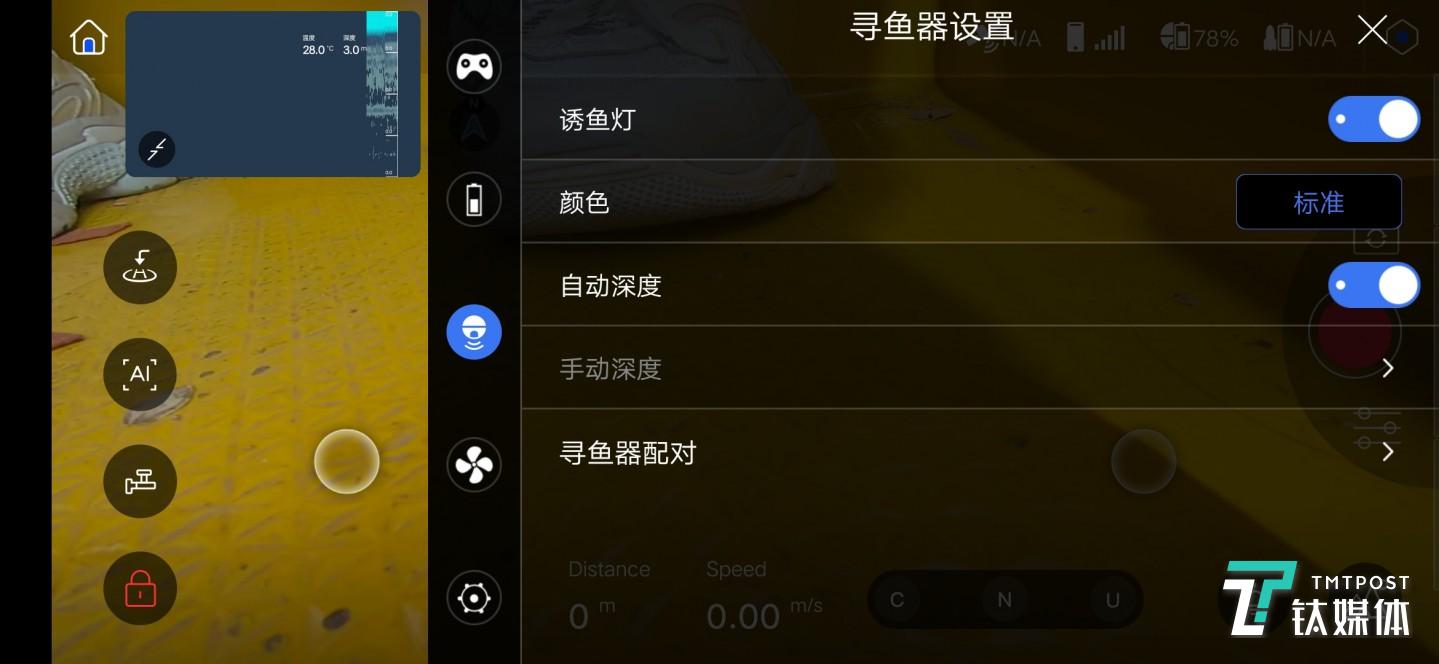Image resolution: width=1439 pixels, height=664 pixels.
Task: Tap the AI recognition button
Action: pyautogui.click(x=140, y=374)
